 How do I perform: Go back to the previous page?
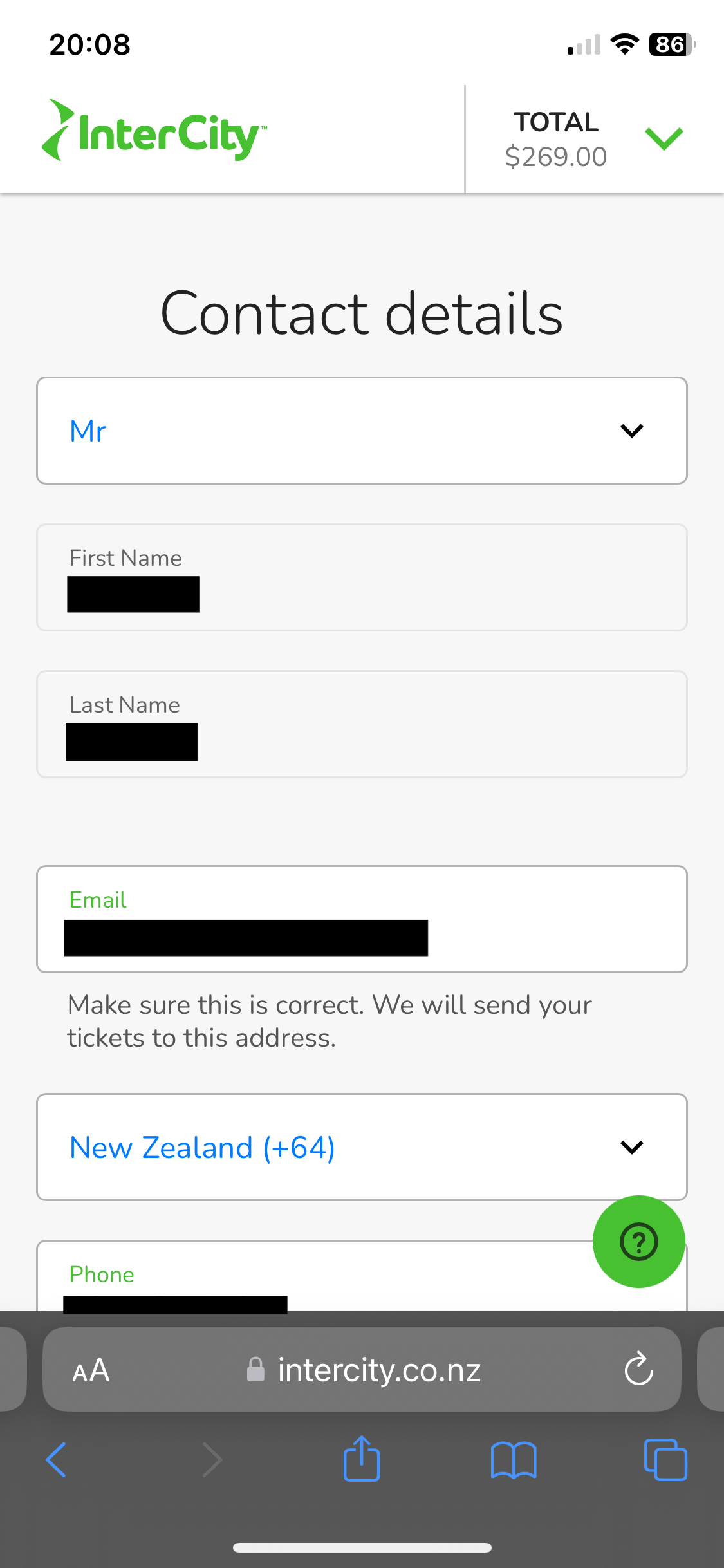click(x=57, y=1460)
